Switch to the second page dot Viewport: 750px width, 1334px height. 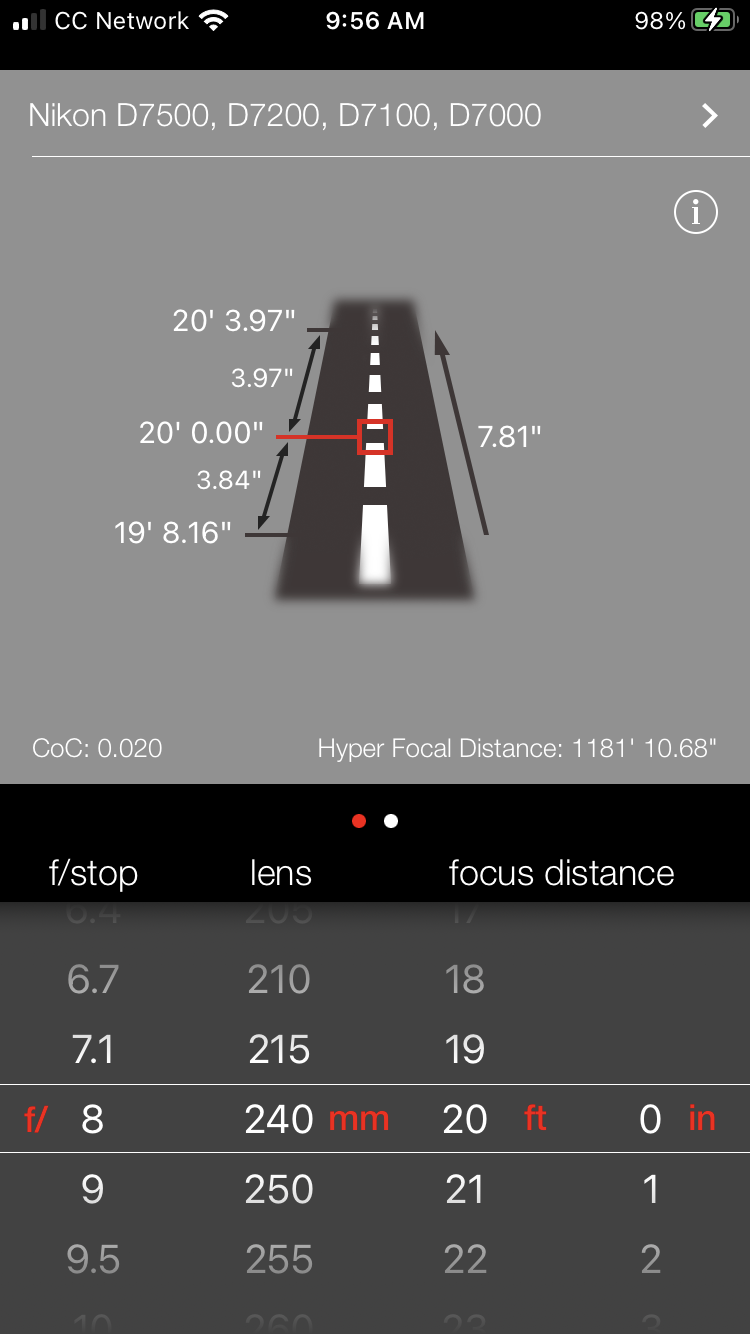391,821
